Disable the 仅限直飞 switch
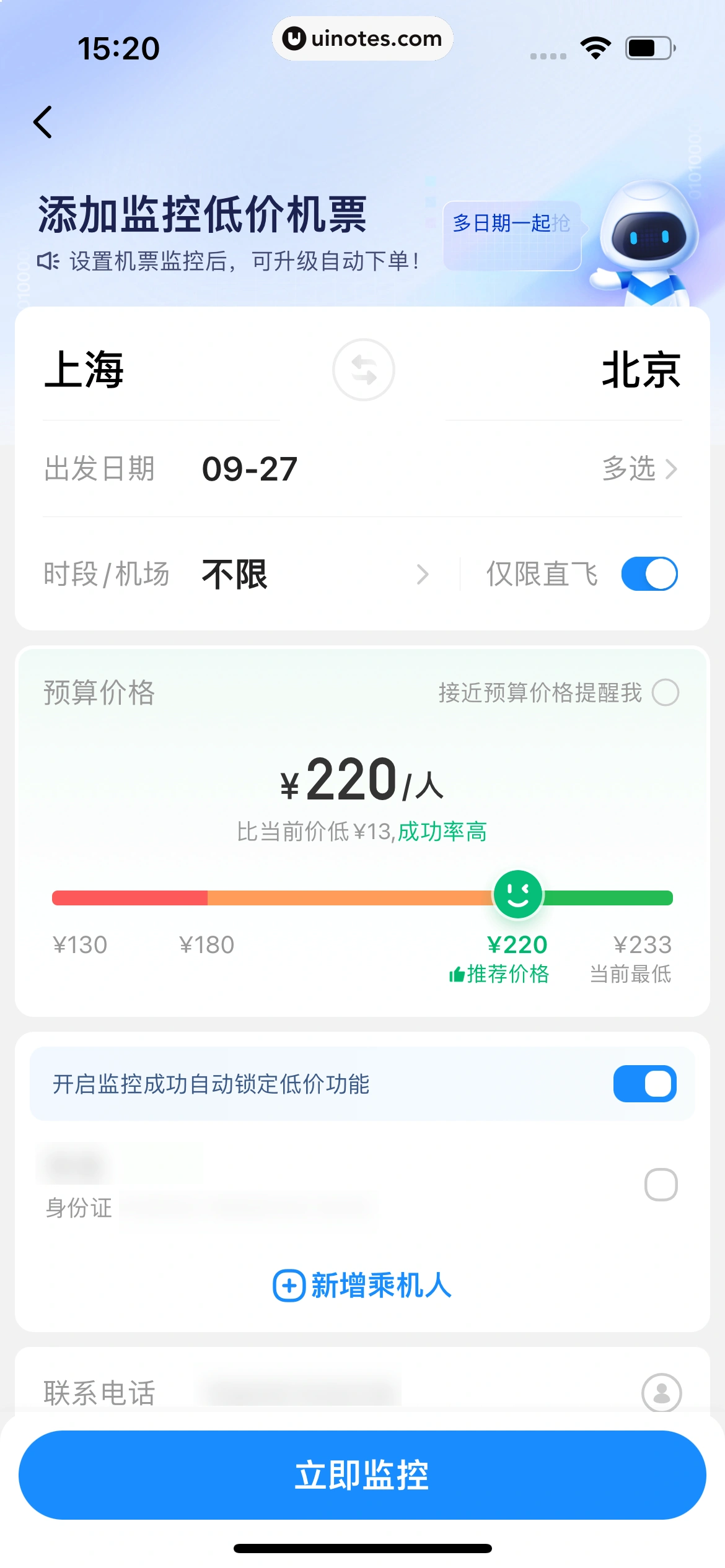The height and width of the screenshot is (1568, 725). coord(649,574)
